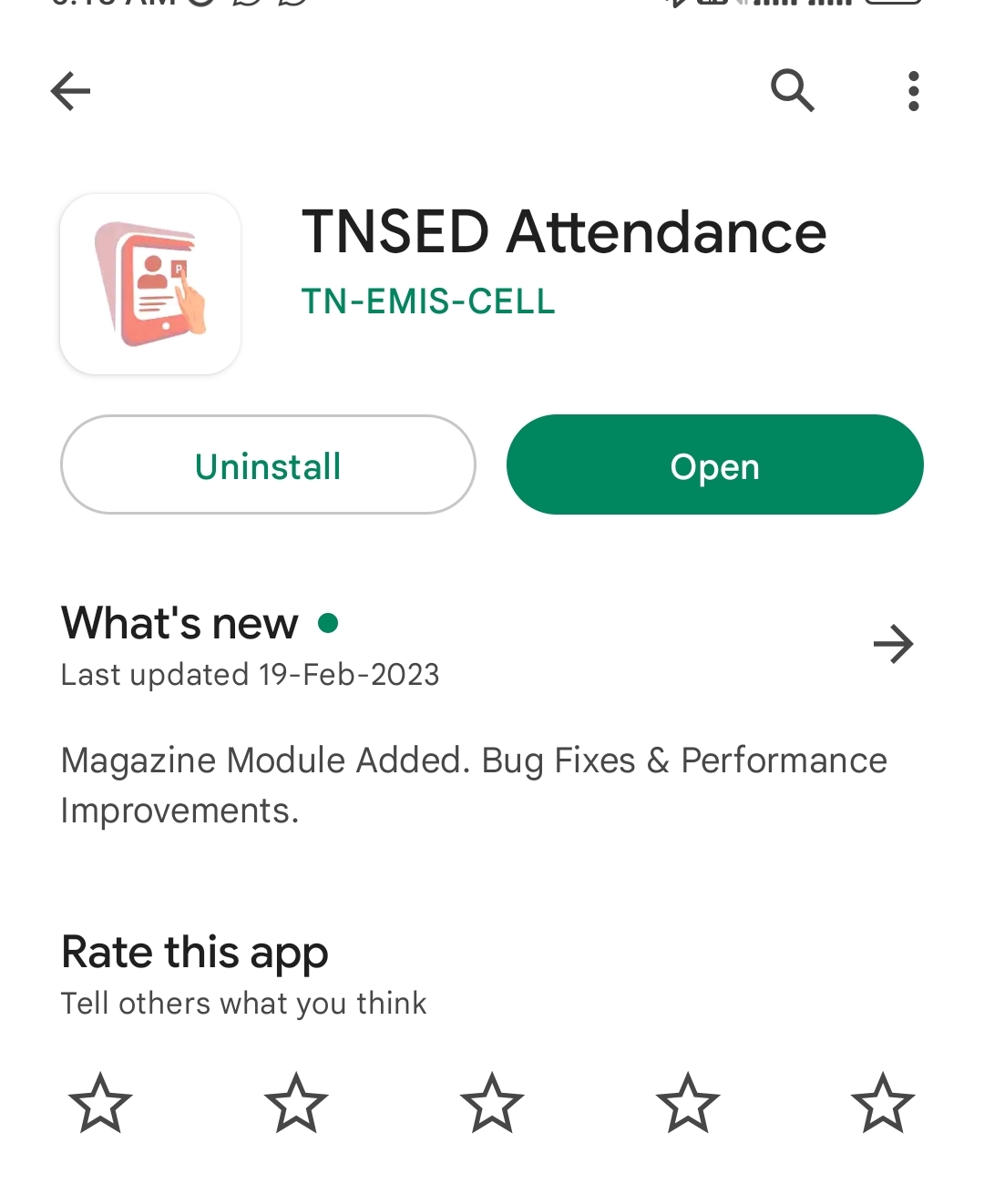Open the three-dot overflow menu
Viewport: 984px width, 1204px height.
pyautogui.click(x=913, y=91)
